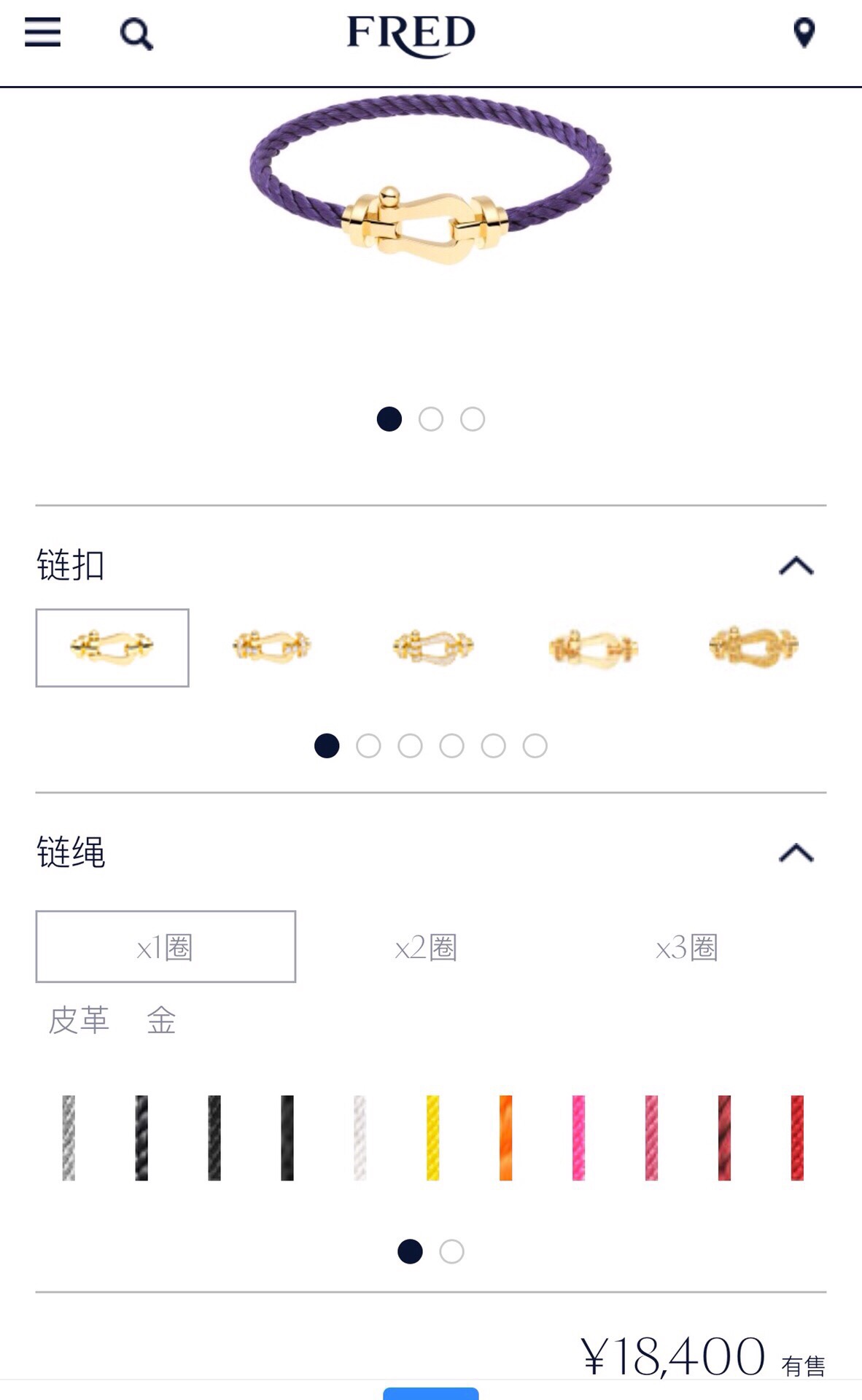Select the x2圈 cord option
Viewport: 862px width, 1400px height.
tap(426, 947)
